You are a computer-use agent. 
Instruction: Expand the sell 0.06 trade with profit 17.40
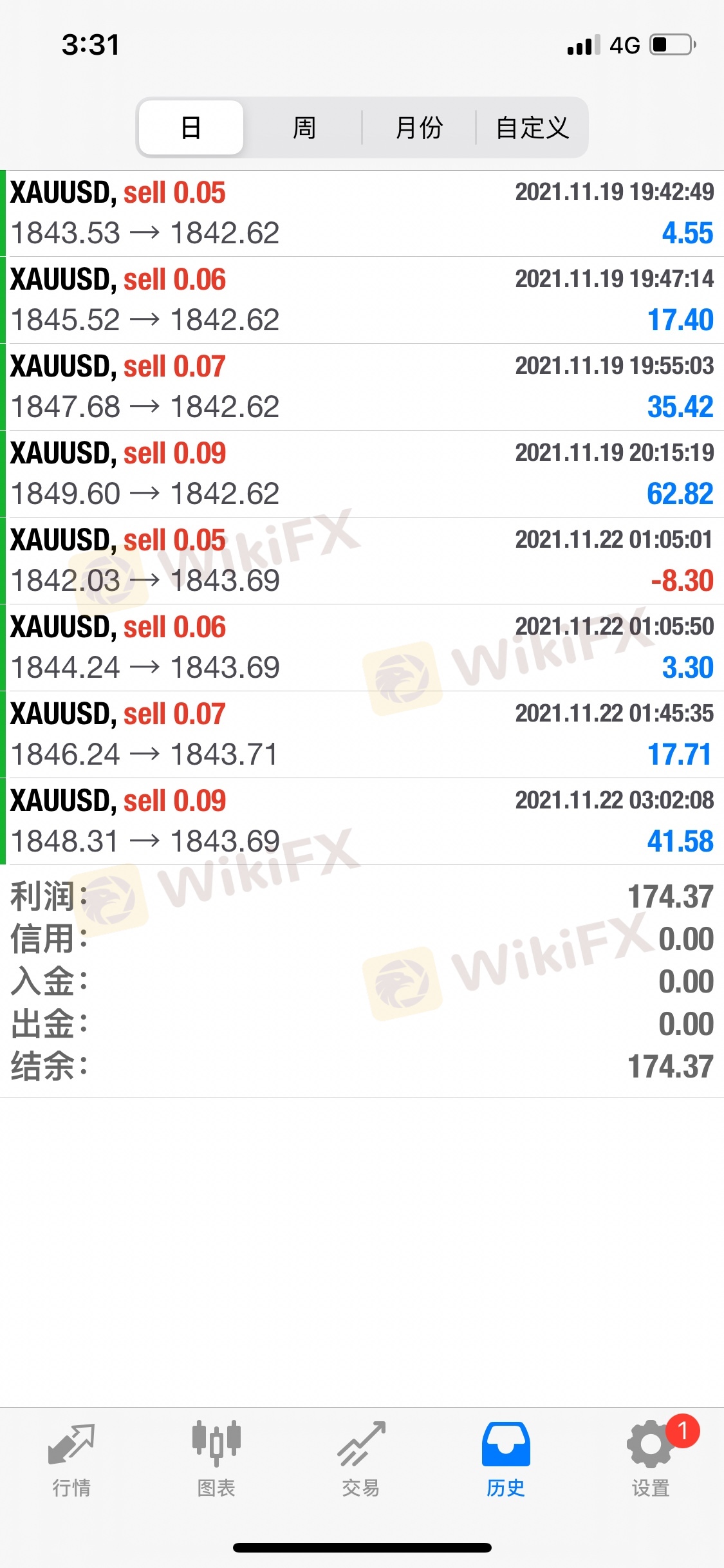tap(362, 300)
